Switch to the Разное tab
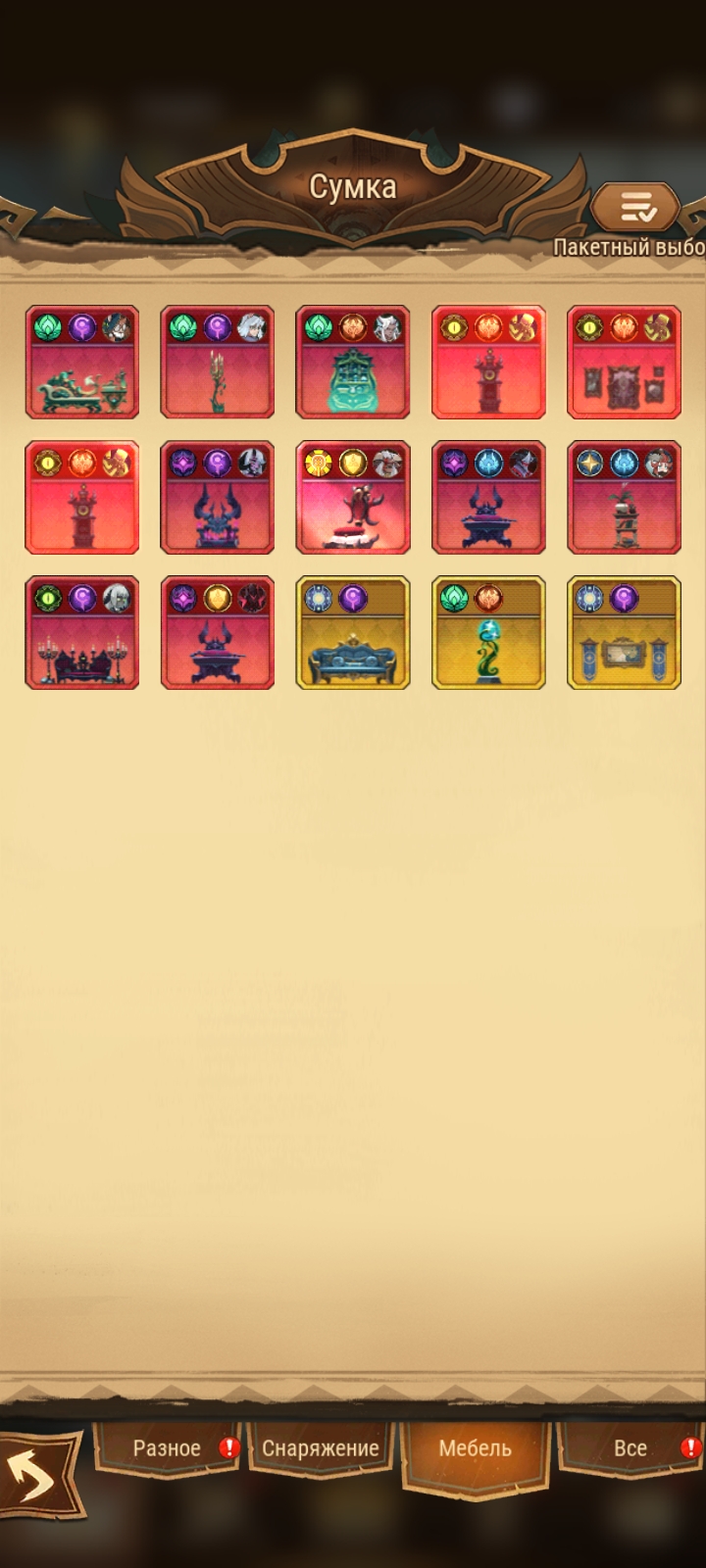This screenshot has width=706, height=1568. 167,1448
